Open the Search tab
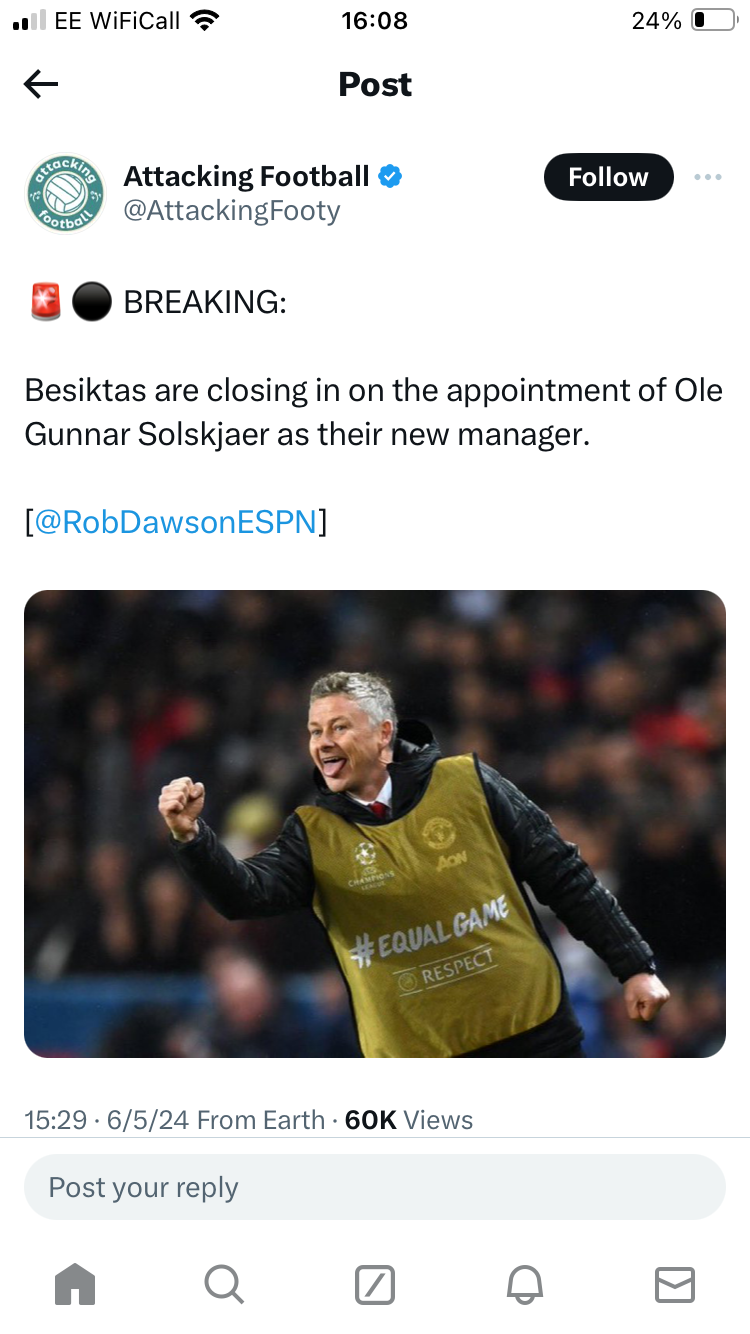 click(224, 1284)
